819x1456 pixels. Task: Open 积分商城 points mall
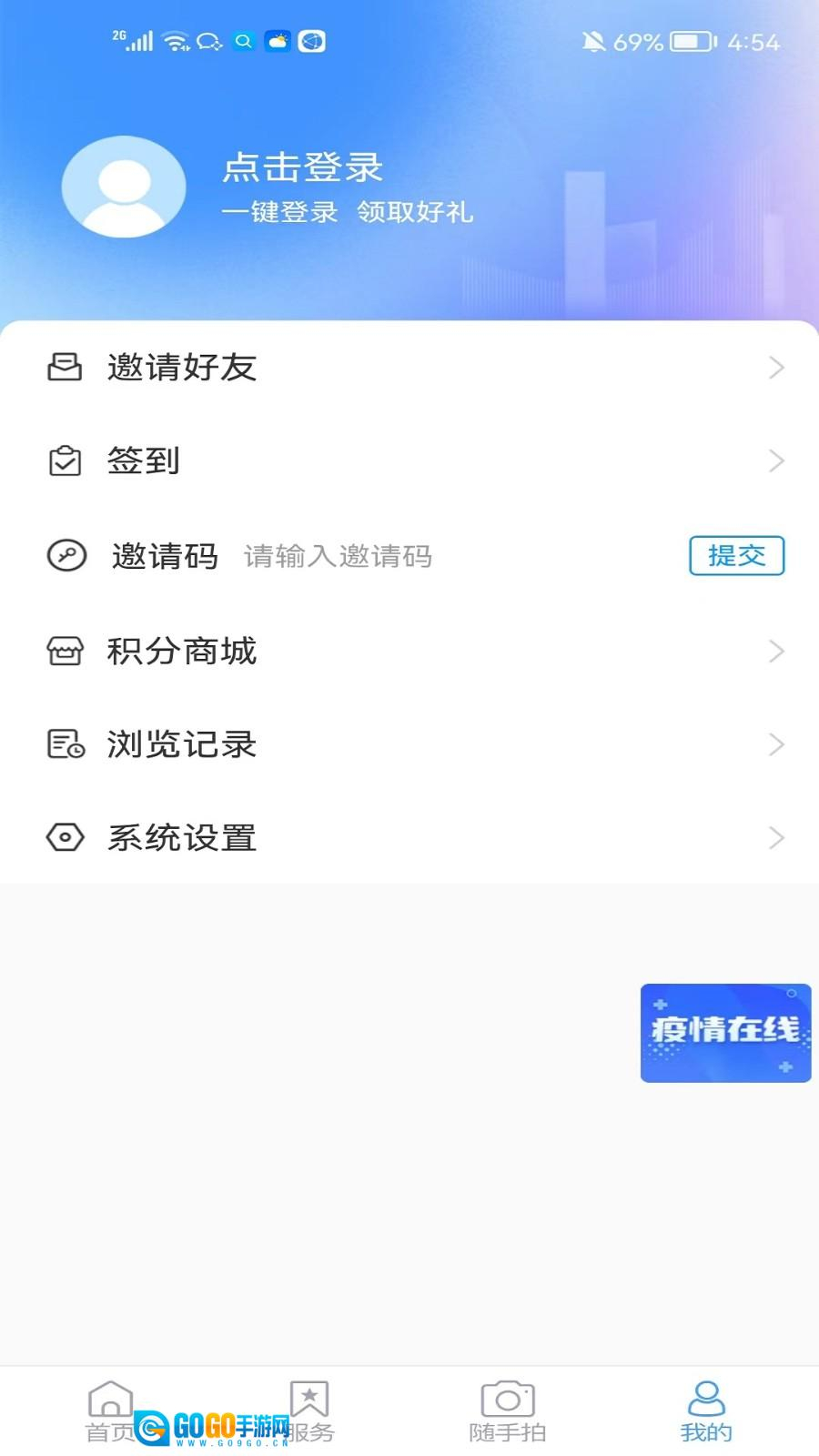(409, 652)
